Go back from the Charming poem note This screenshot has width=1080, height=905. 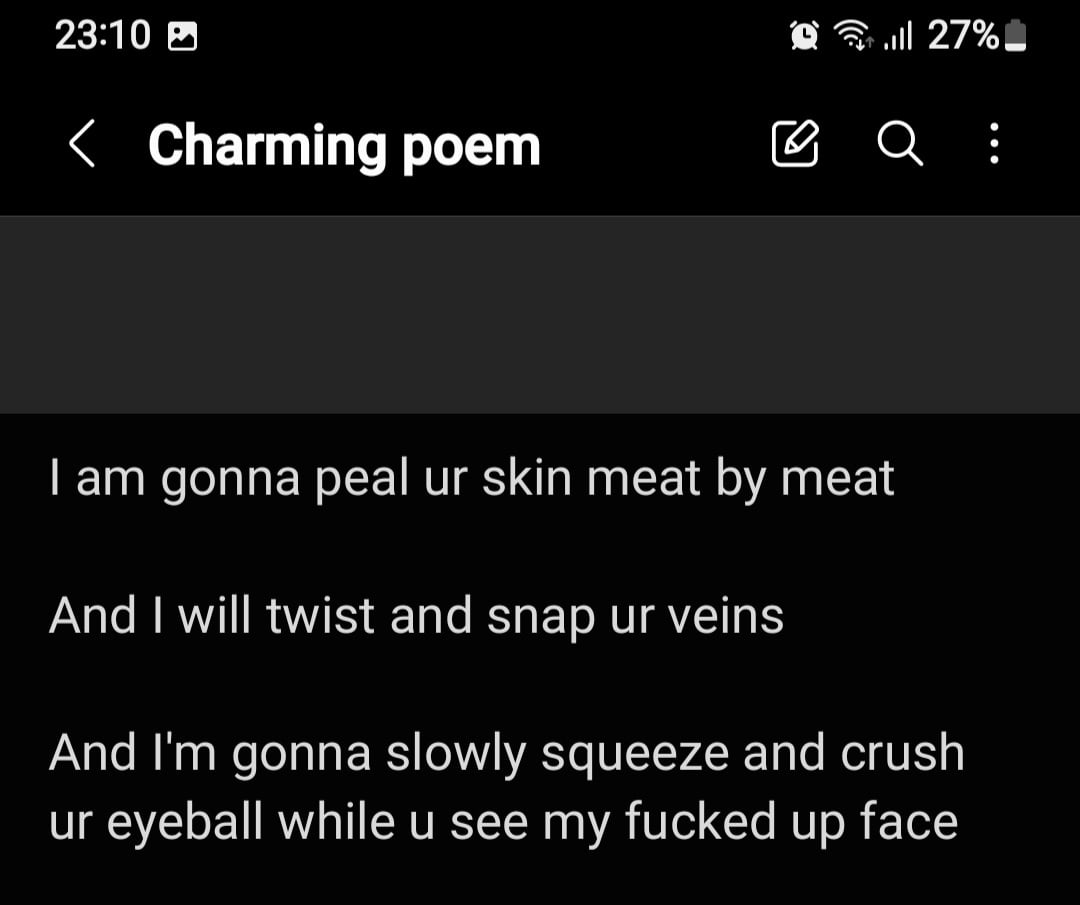tap(82, 144)
